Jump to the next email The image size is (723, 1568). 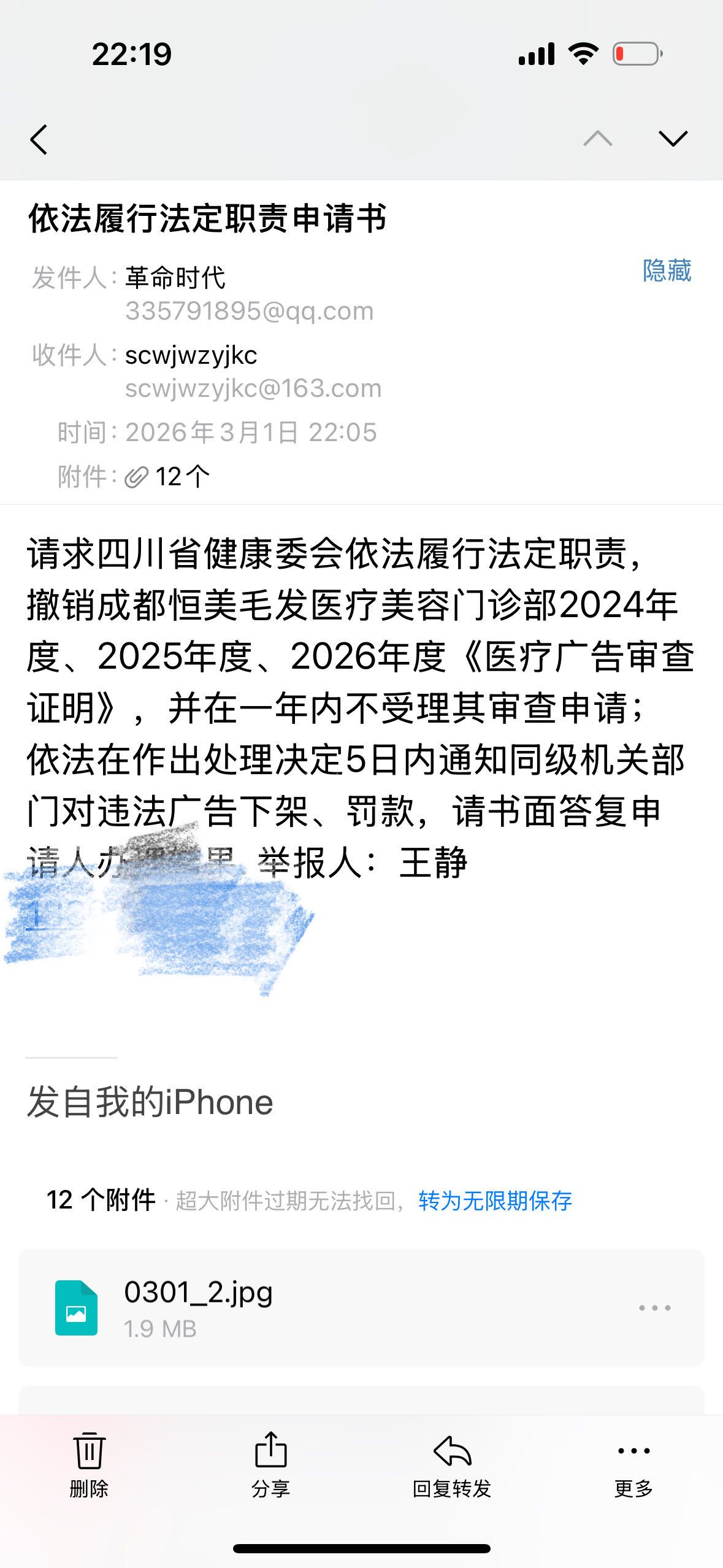point(673,139)
